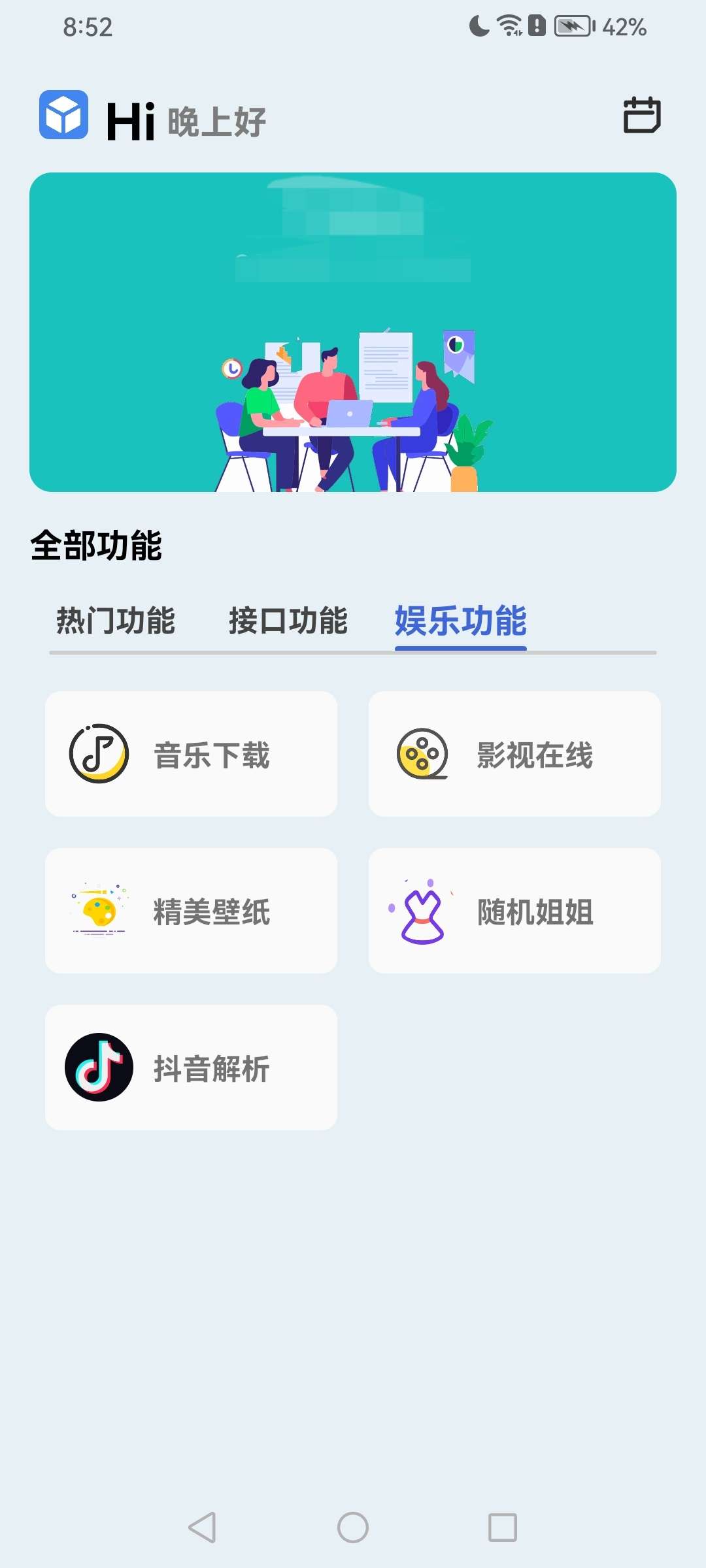The image size is (706, 1568).
Task: Open the 随机姐姐 feature card
Action: pos(514,911)
